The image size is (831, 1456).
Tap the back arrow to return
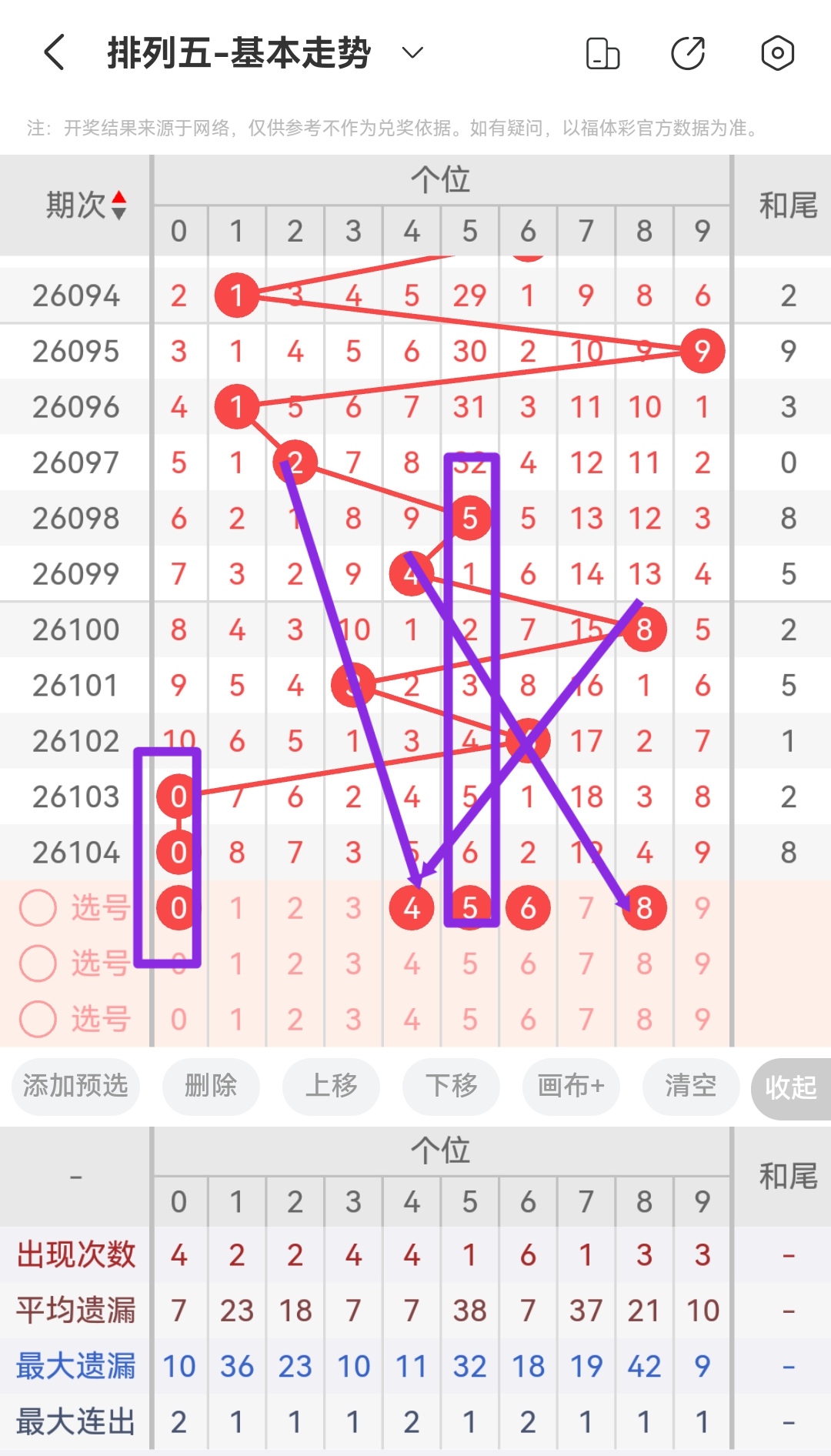coord(52,52)
